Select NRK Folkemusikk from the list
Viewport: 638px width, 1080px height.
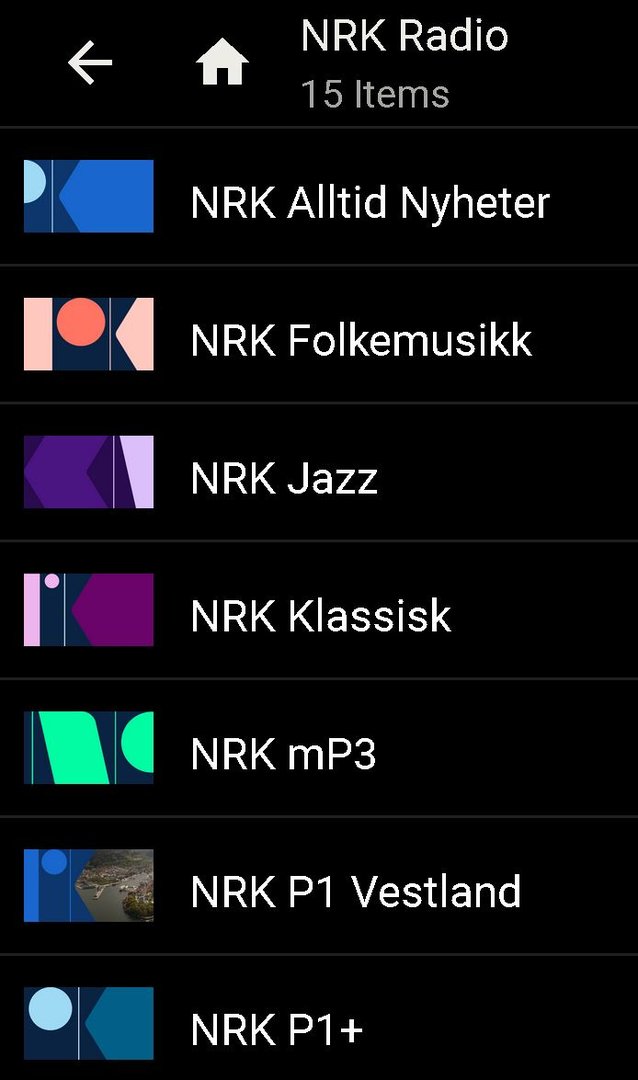[x=361, y=341]
